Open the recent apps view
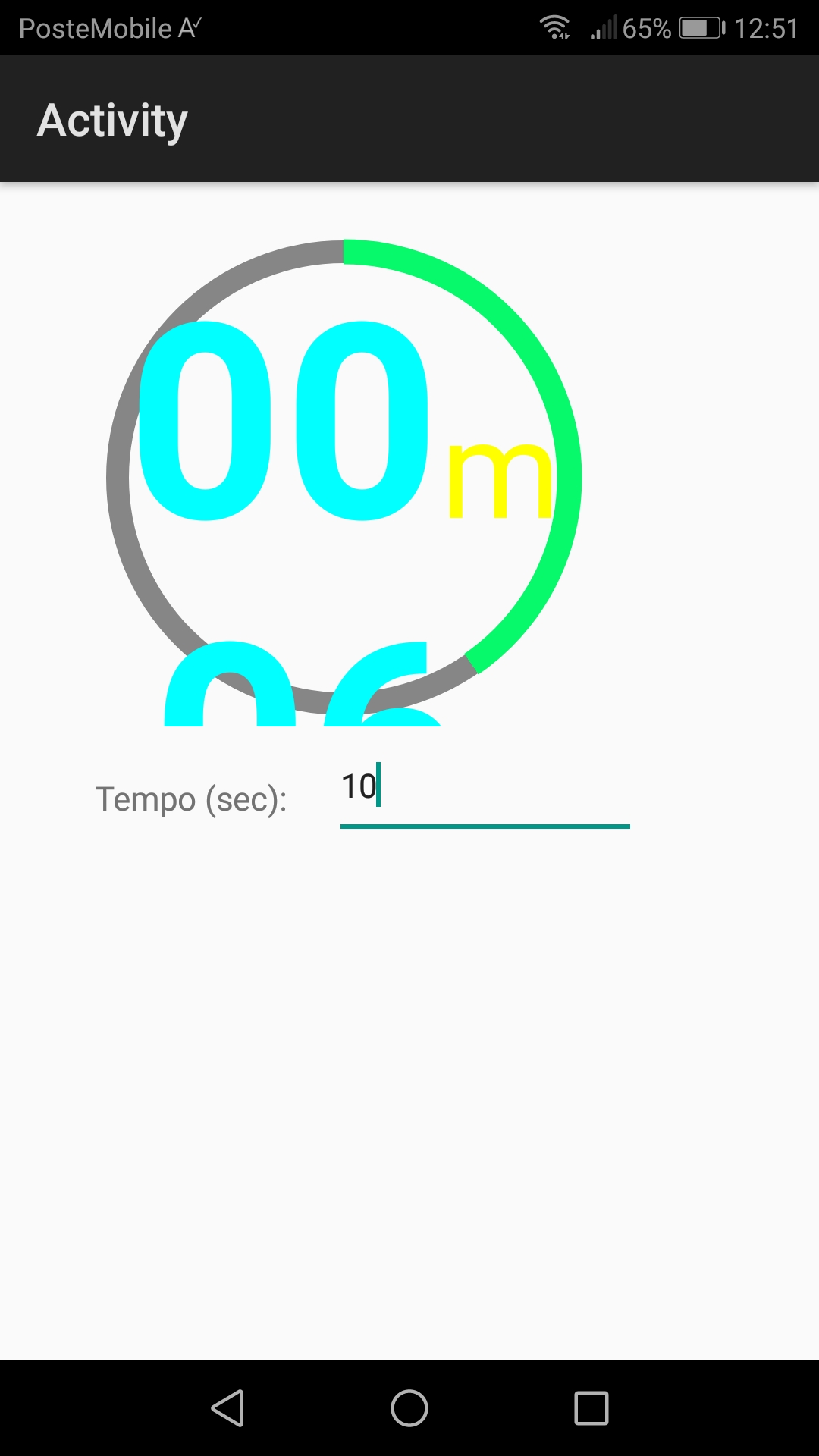 point(591,1408)
